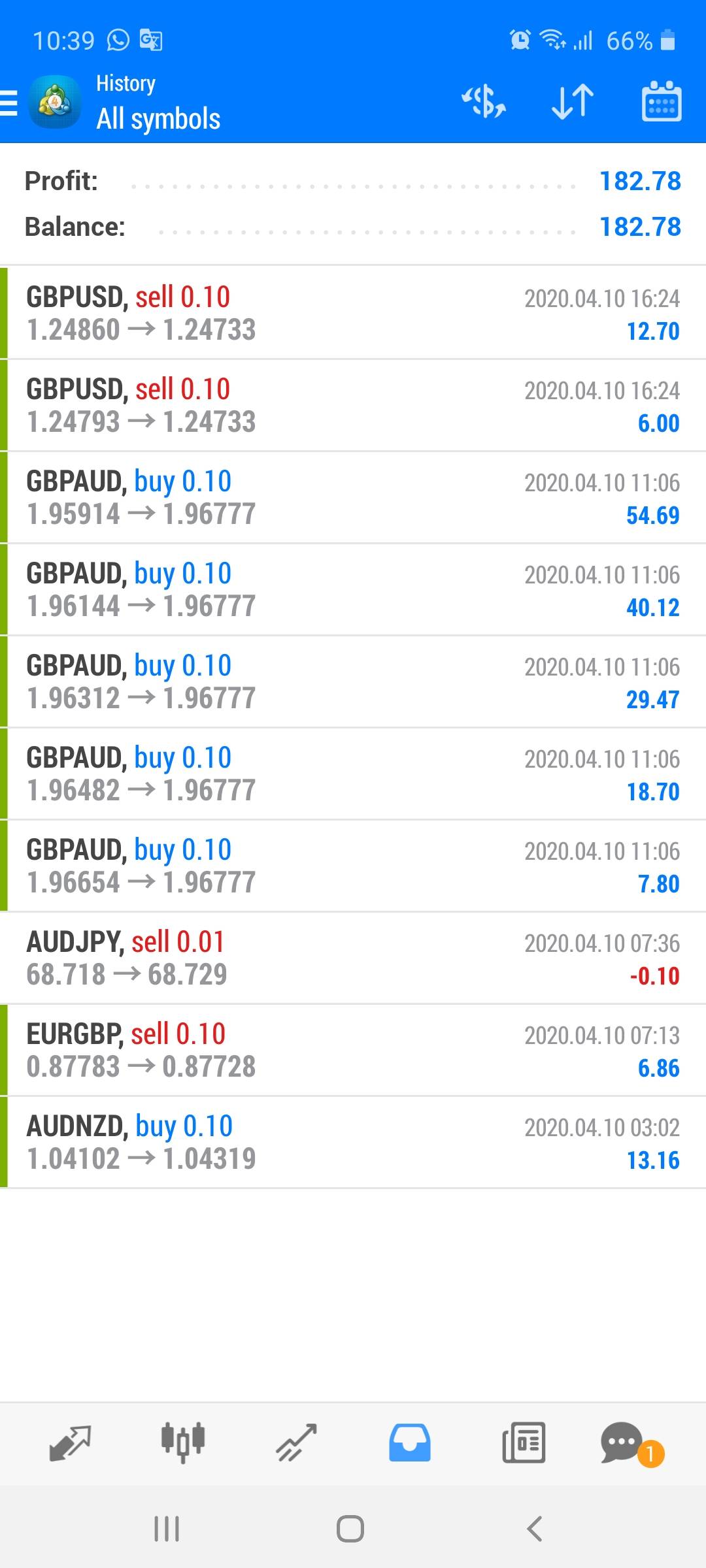Expand the AUDNZD buy 0.10 trade

coord(353,1142)
